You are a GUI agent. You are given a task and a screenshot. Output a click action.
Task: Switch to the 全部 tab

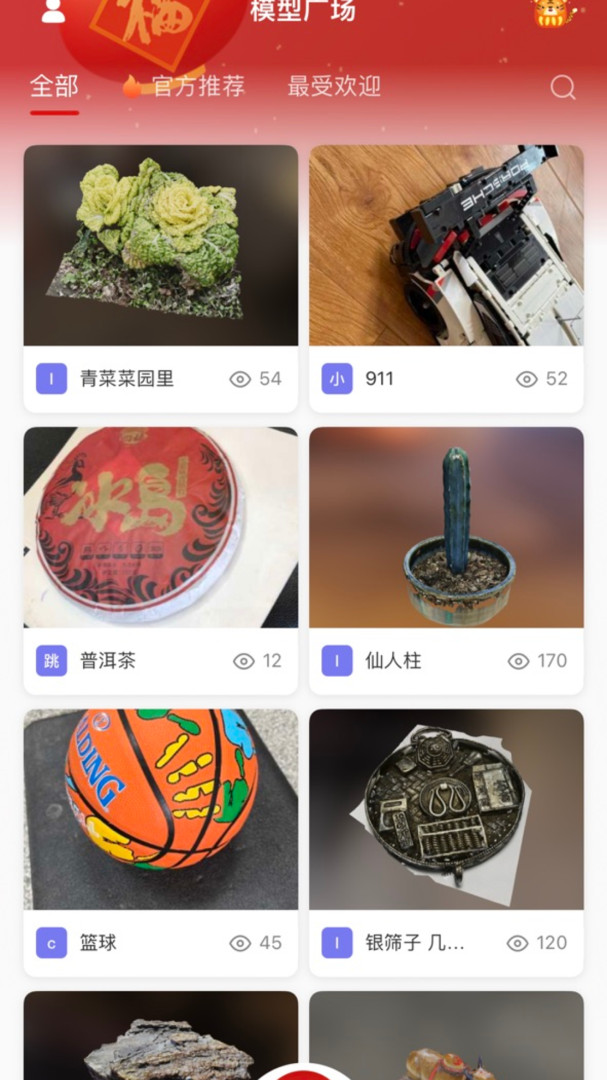pyautogui.click(x=54, y=87)
